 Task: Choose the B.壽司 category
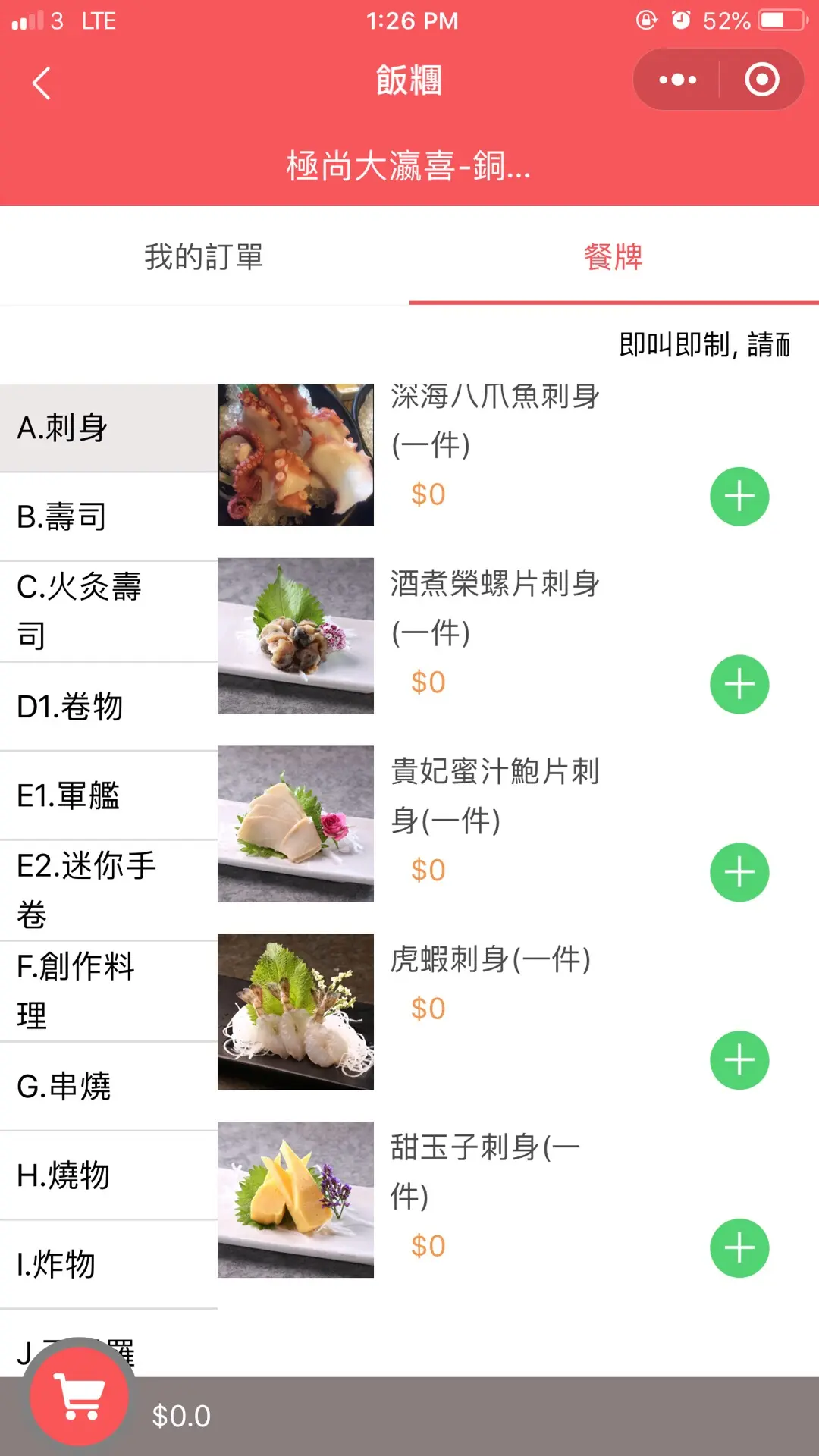(x=108, y=517)
